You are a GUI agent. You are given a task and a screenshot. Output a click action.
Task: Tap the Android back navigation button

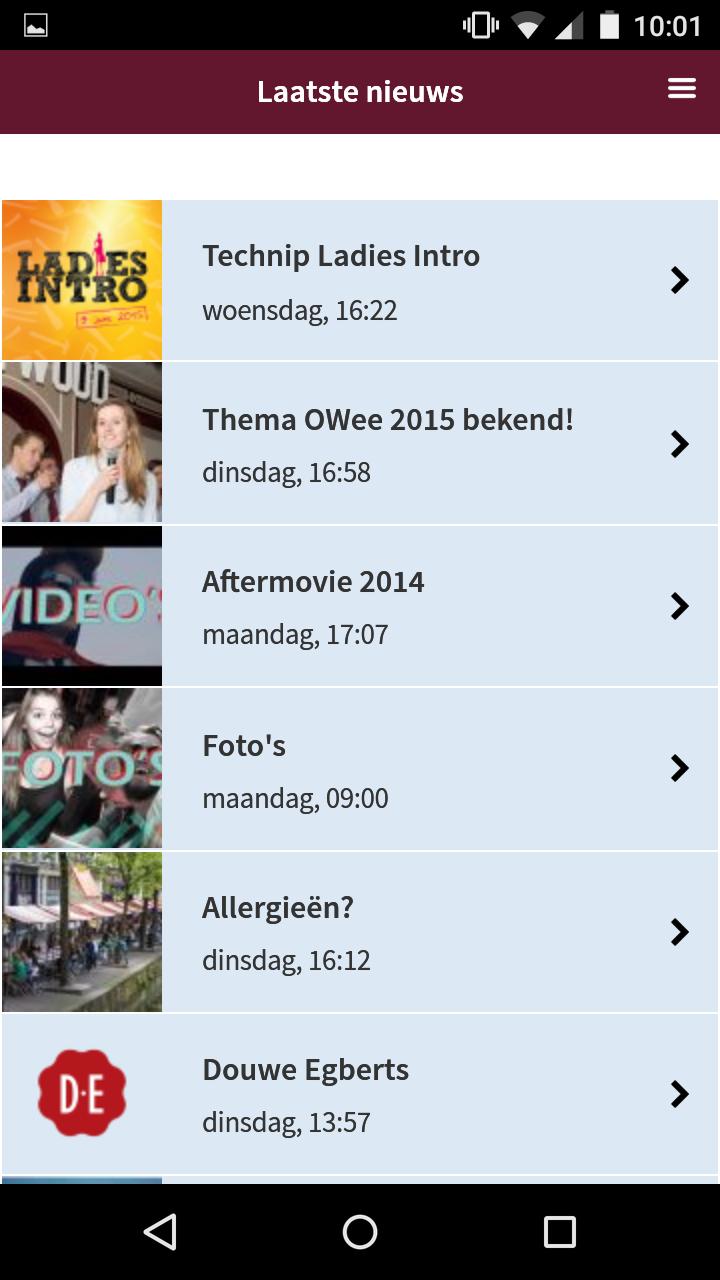click(160, 1232)
